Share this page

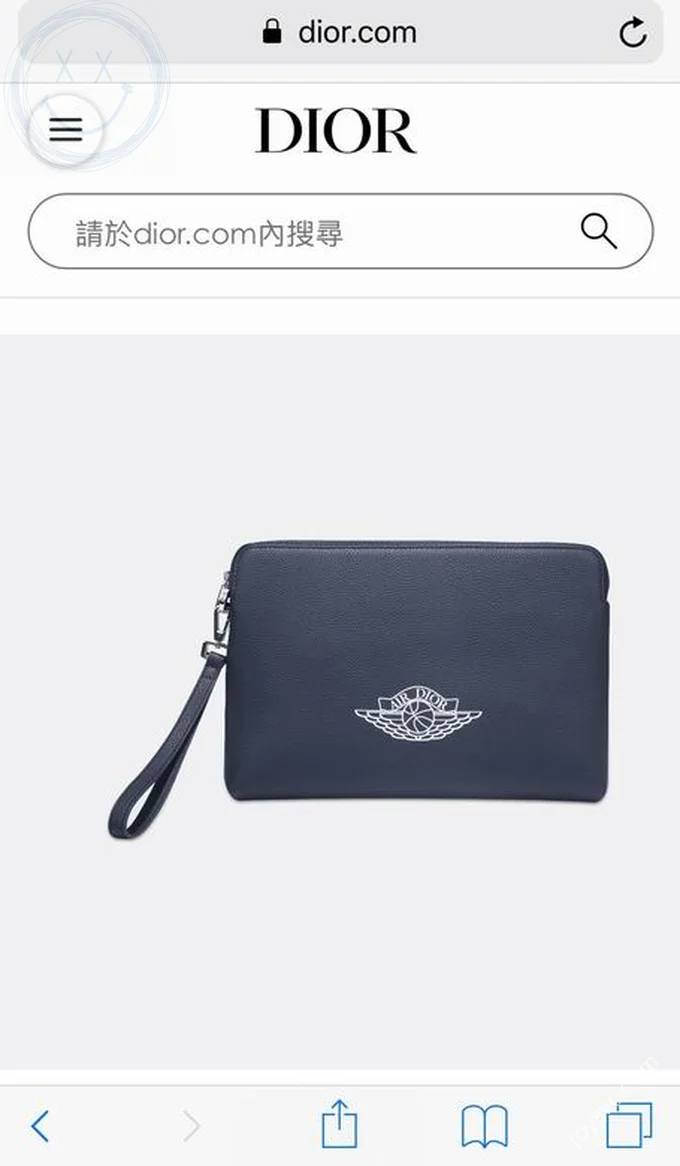point(339,1125)
